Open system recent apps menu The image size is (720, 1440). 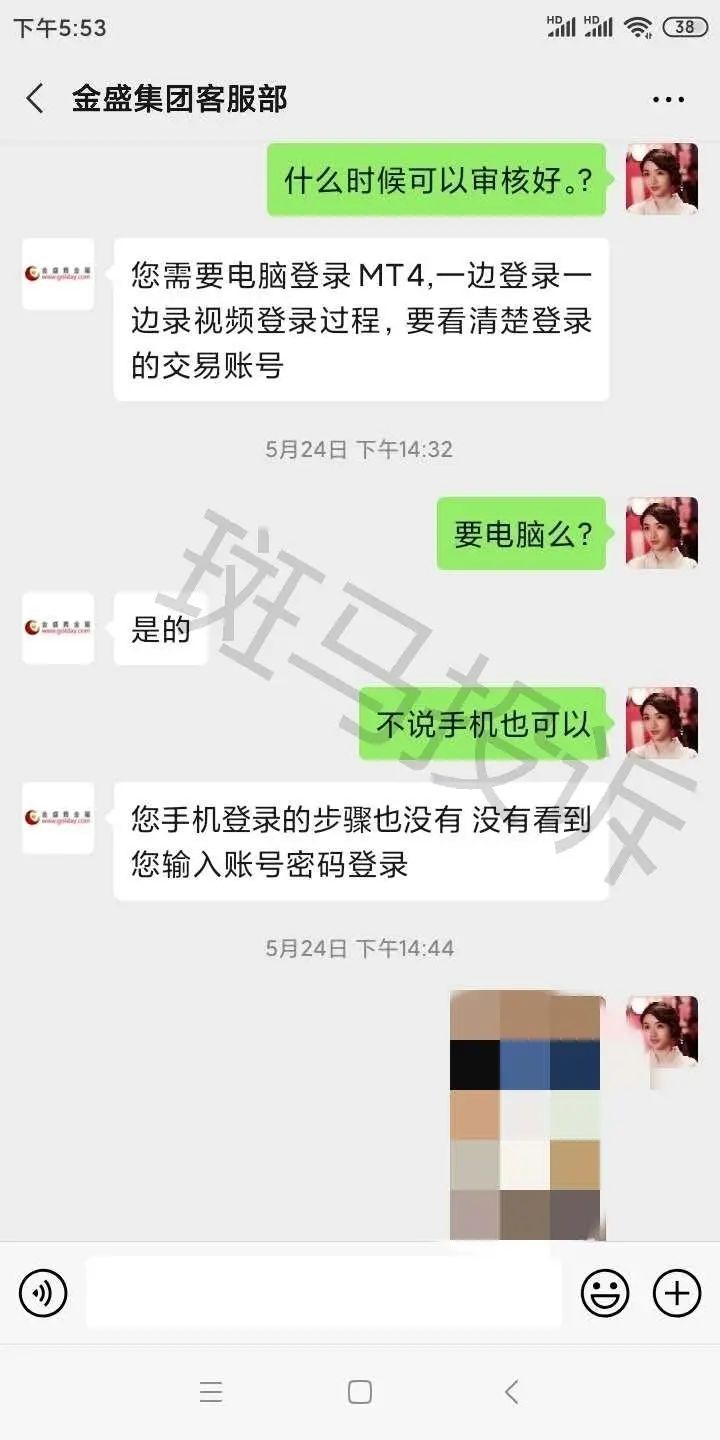click(x=211, y=1392)
